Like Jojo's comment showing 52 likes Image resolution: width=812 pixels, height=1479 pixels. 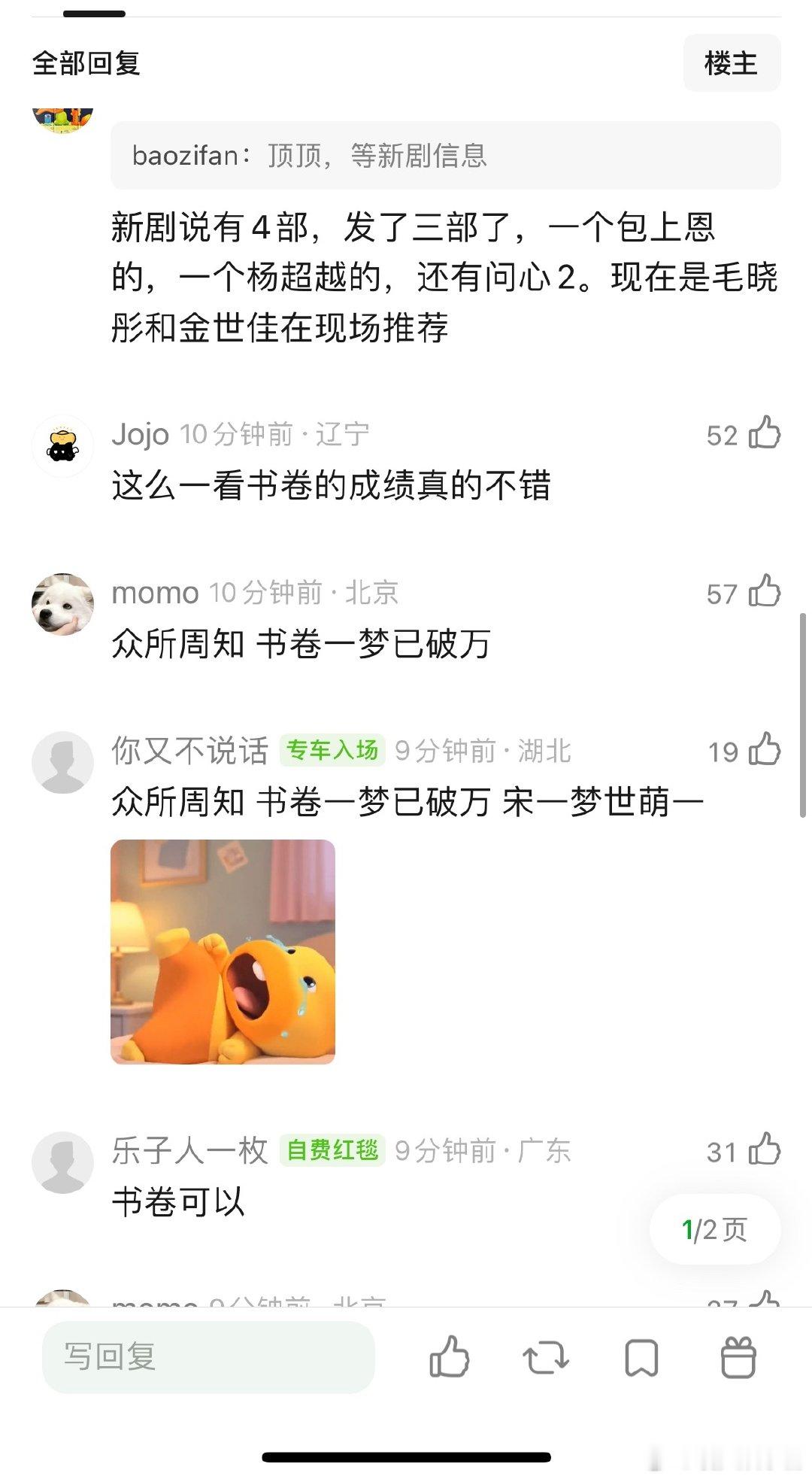coord(765,435)
